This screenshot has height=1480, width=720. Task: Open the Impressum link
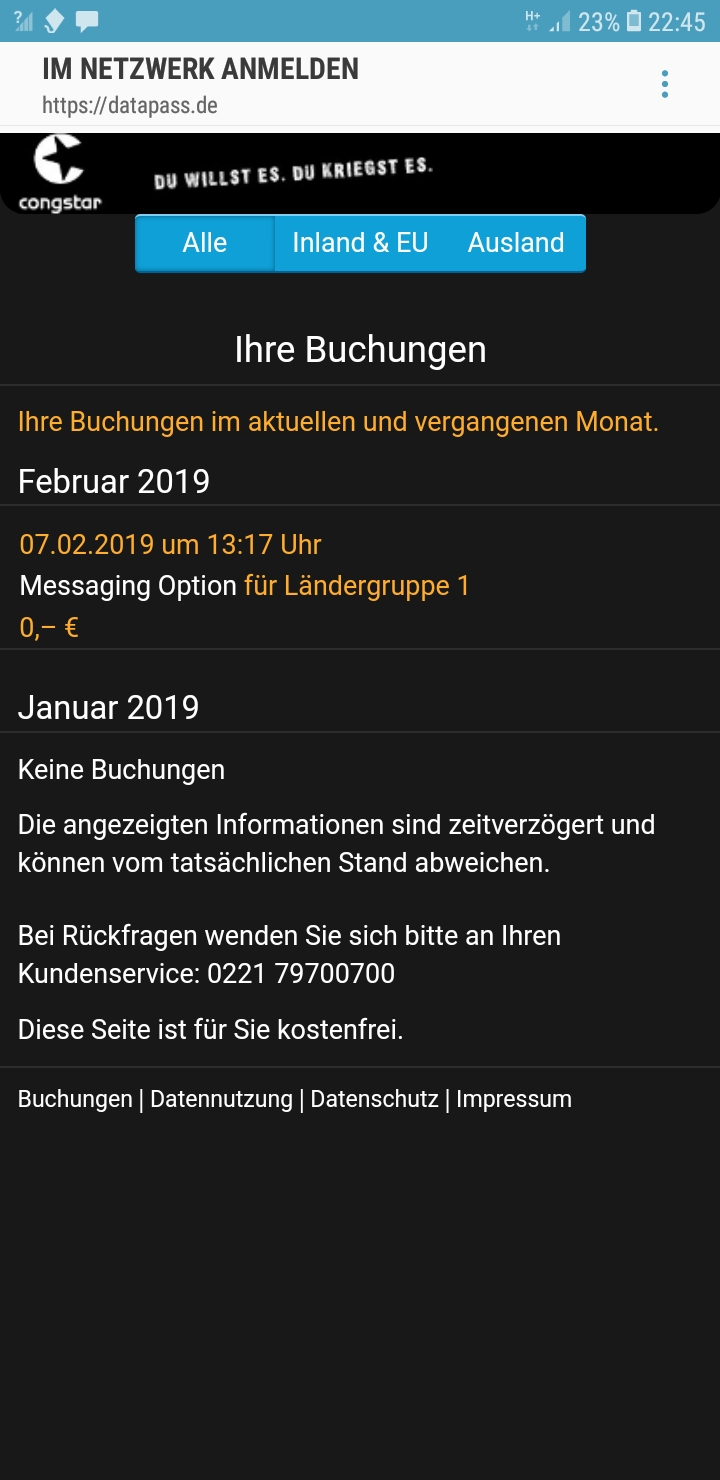(514, 1099)
